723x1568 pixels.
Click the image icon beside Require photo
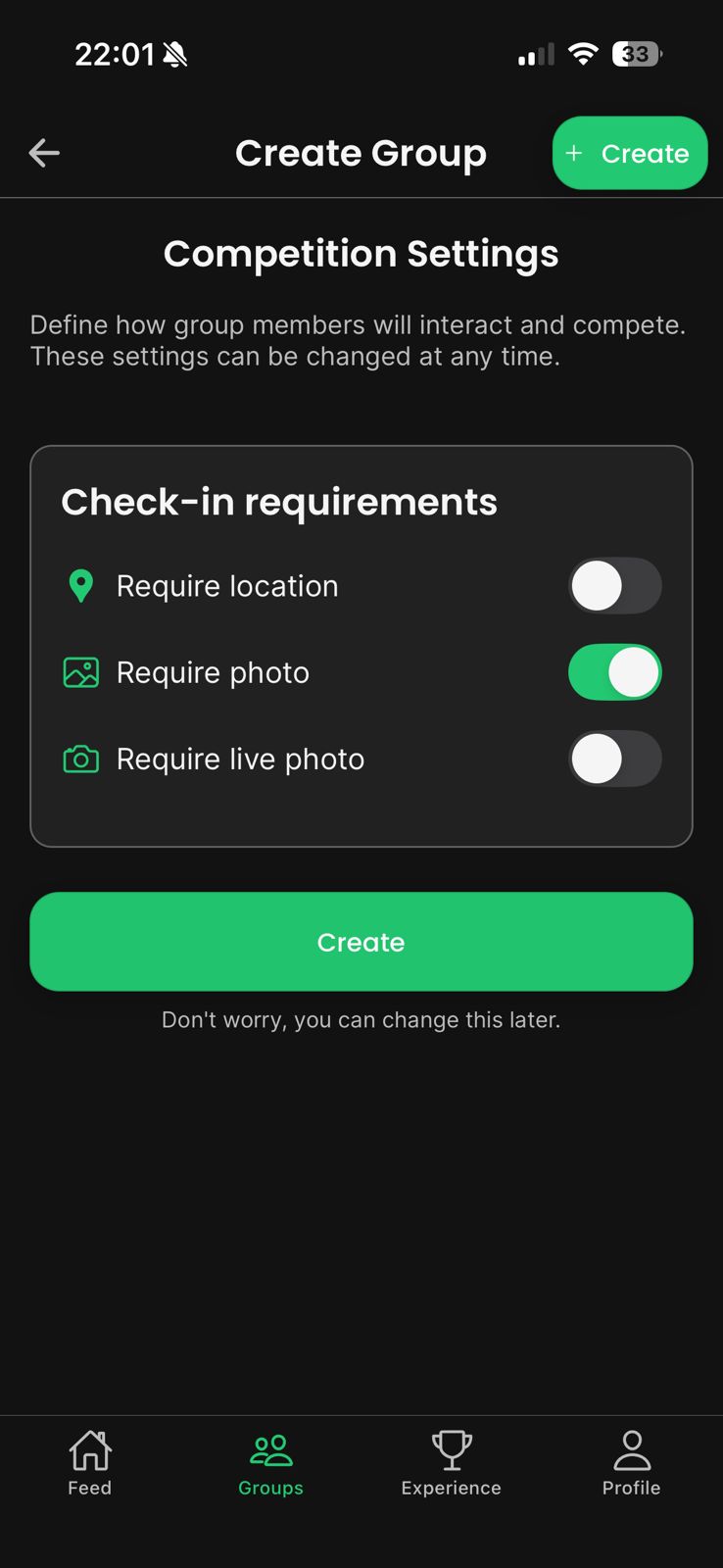pos(80,672)
